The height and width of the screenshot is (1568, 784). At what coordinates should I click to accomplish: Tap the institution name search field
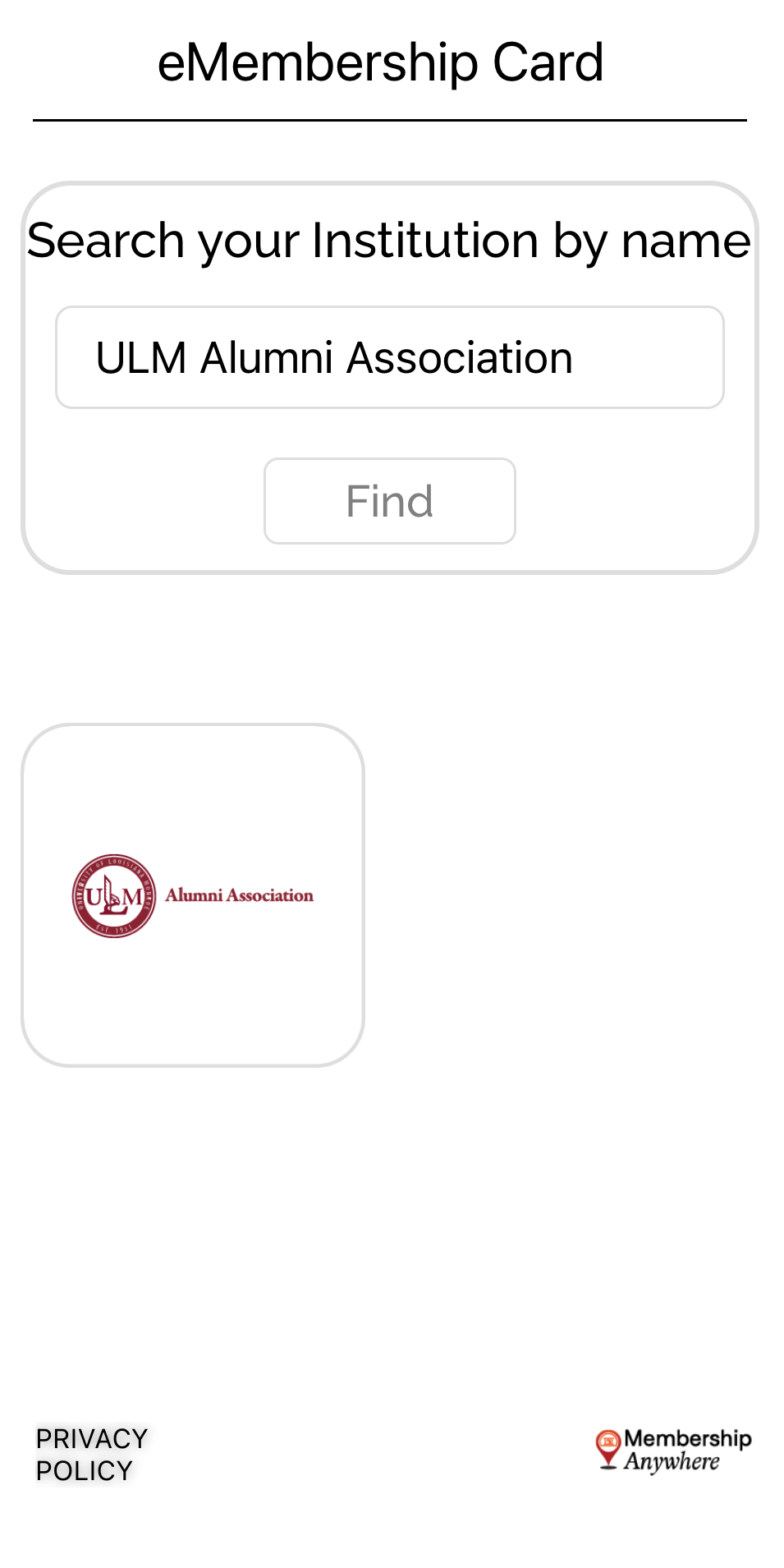(389, 357)
